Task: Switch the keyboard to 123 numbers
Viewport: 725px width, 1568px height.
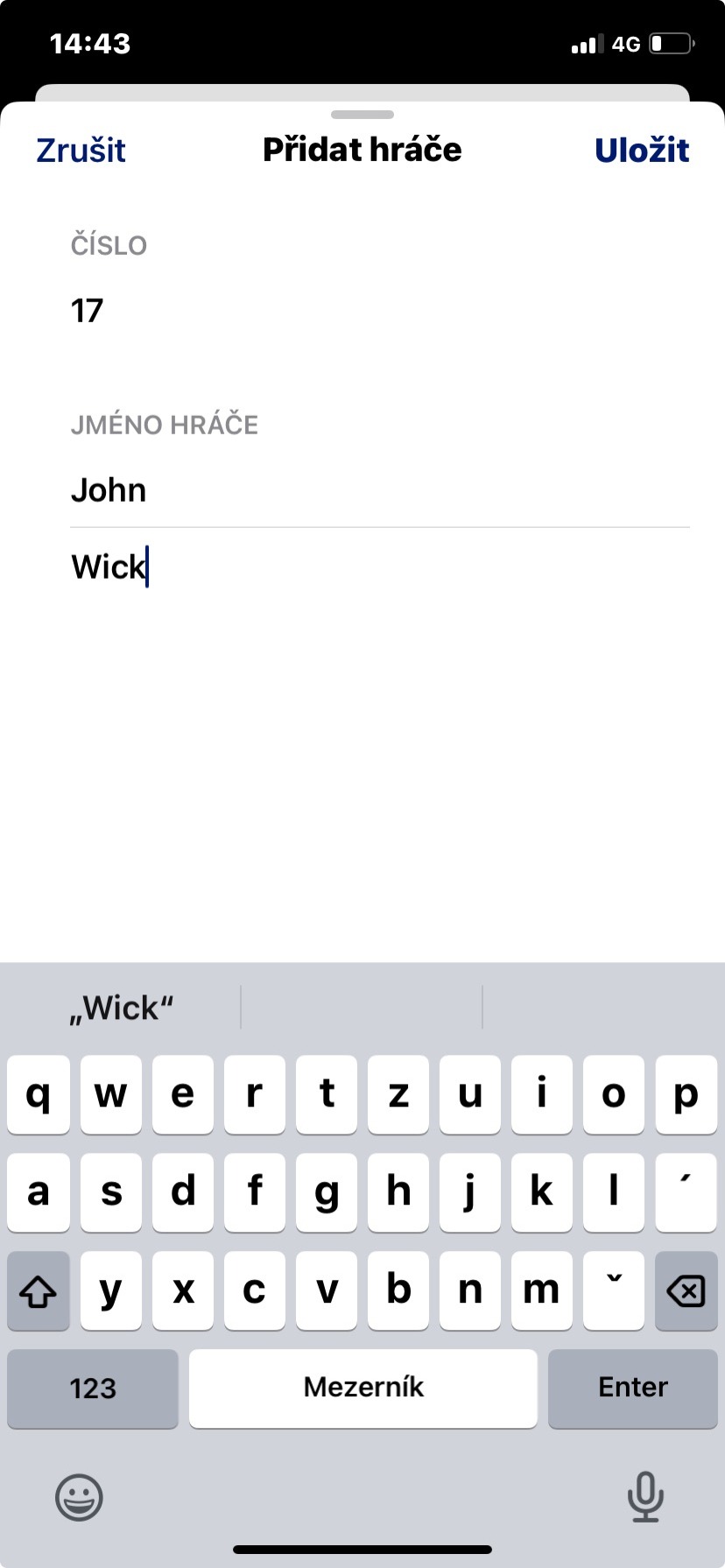Action: pos(93,1389)
